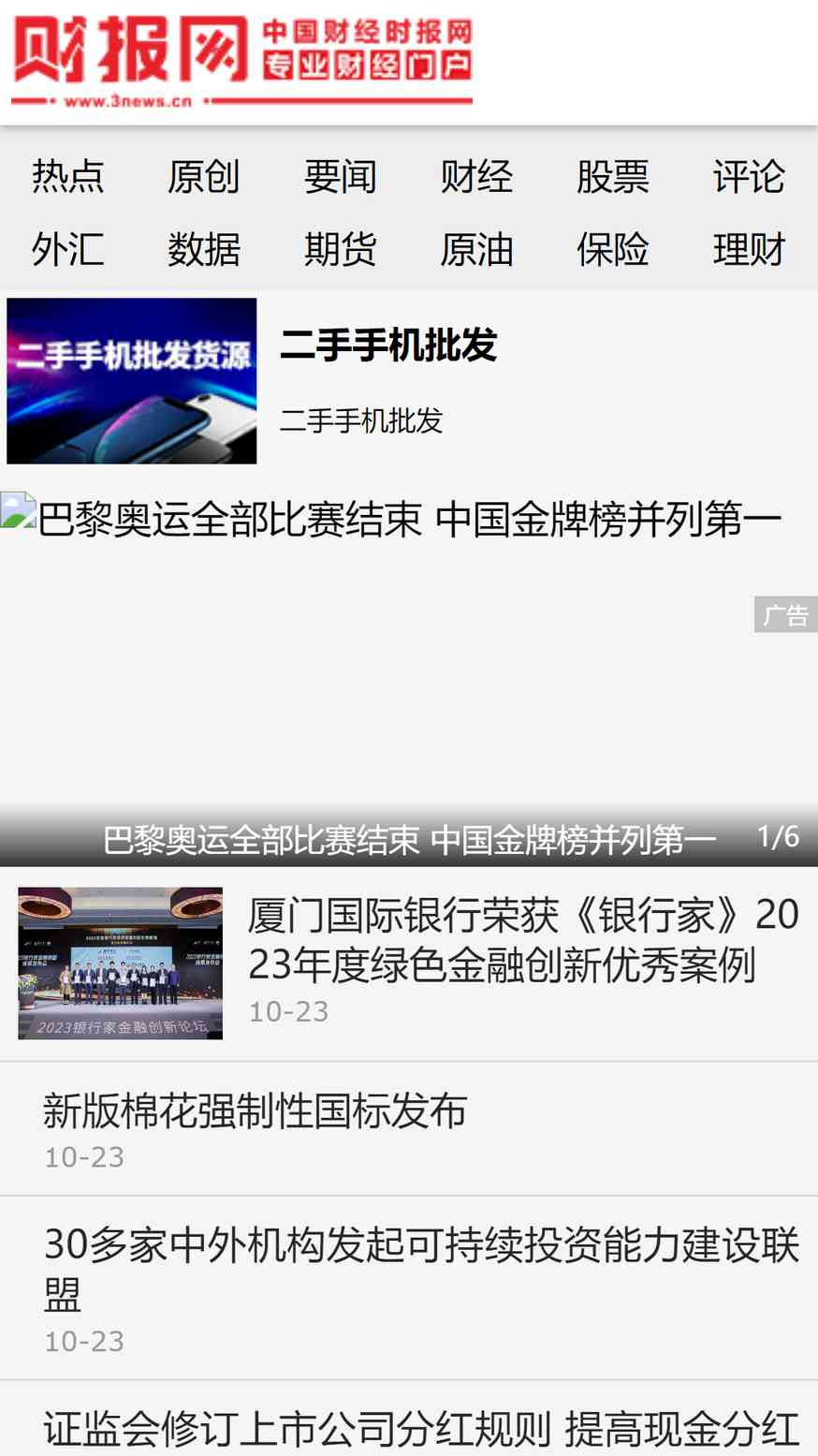The image size is (818, 1456).
Task: Switch to the 原创 section
Action: click(204, 176)
